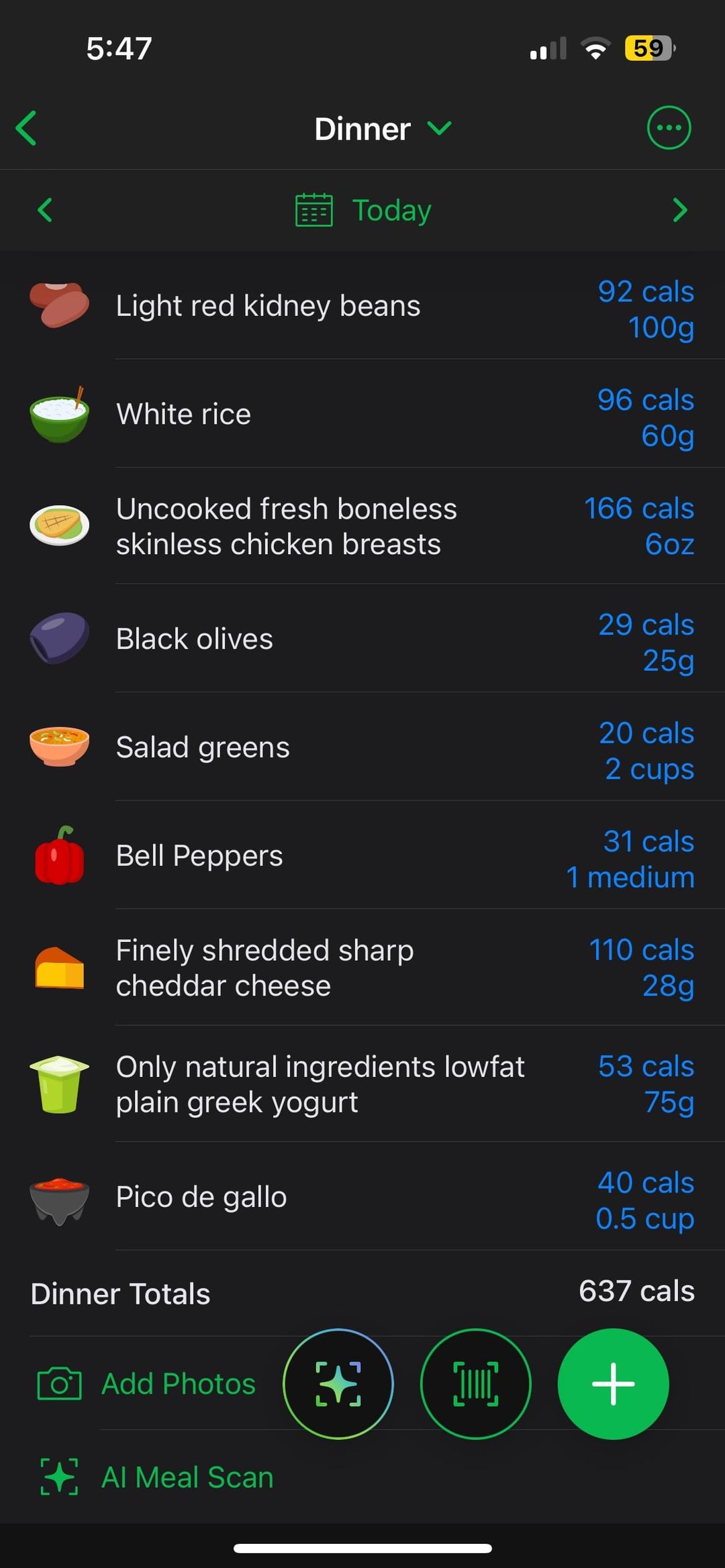Screen dimensions: 725x1568
Task: Select AI Meal Scan
Action: point(158,1477)
